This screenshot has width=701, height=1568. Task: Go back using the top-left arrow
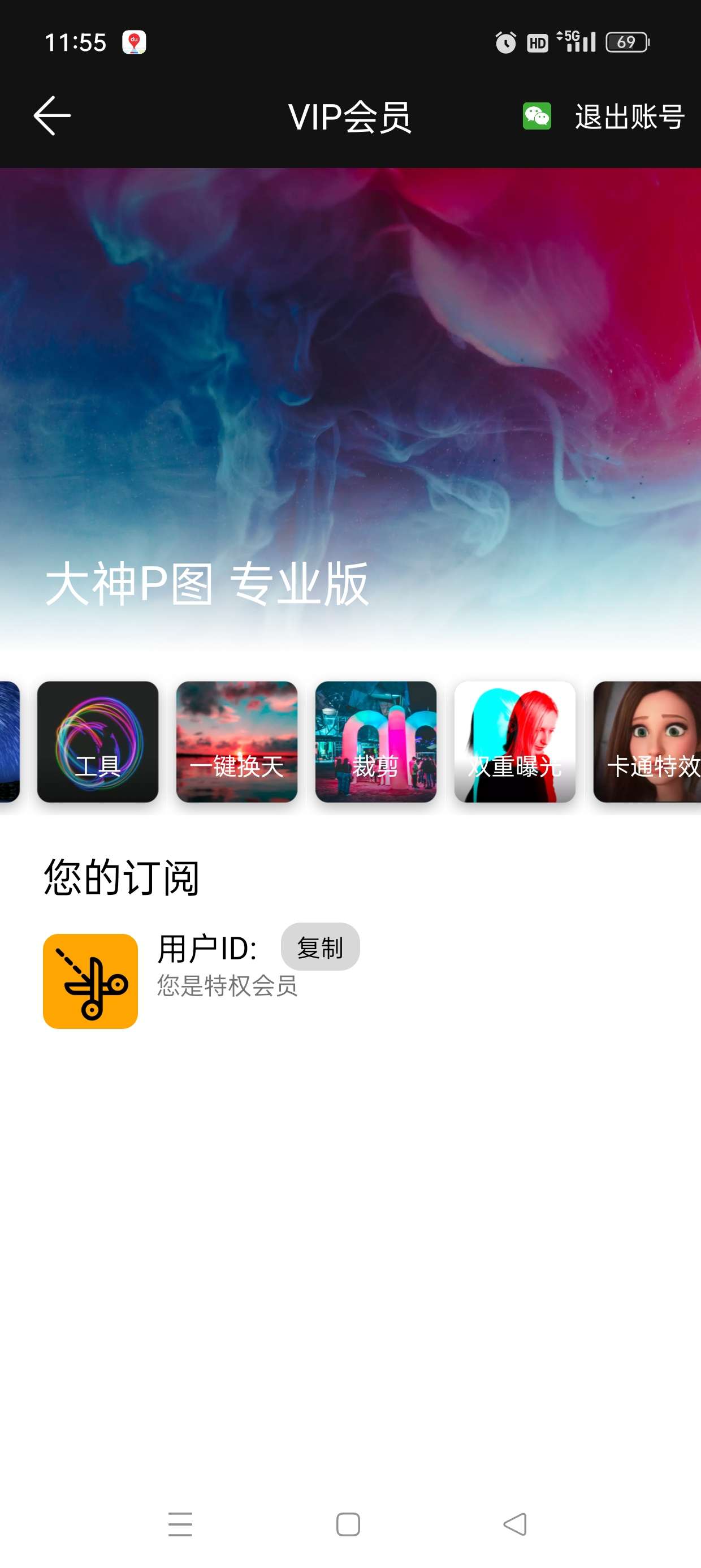coord(51,115)
